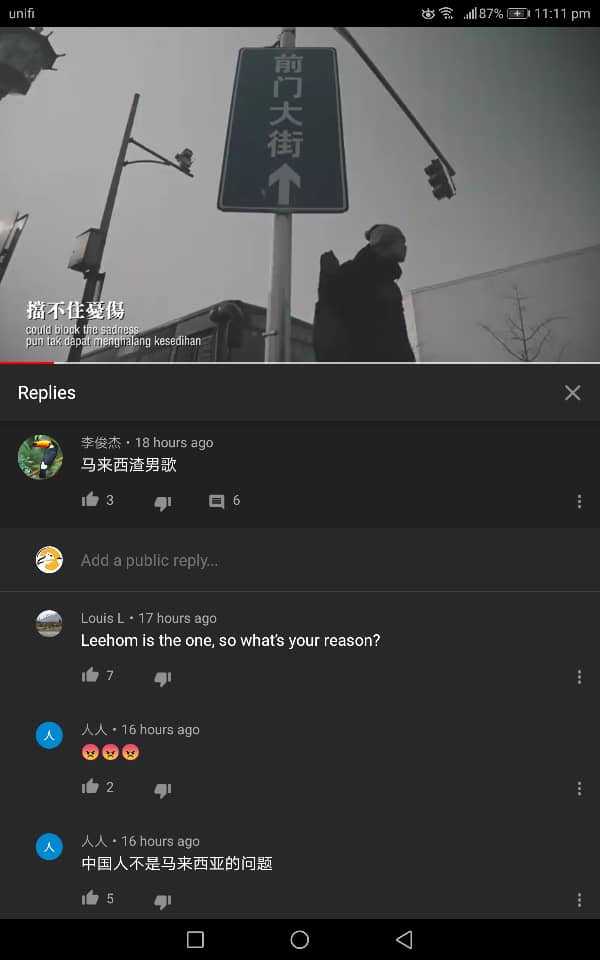Open overflow menu for 李俊杰's comment
The height and width of the screenshot is (960, 600).
tap(579, 502)
